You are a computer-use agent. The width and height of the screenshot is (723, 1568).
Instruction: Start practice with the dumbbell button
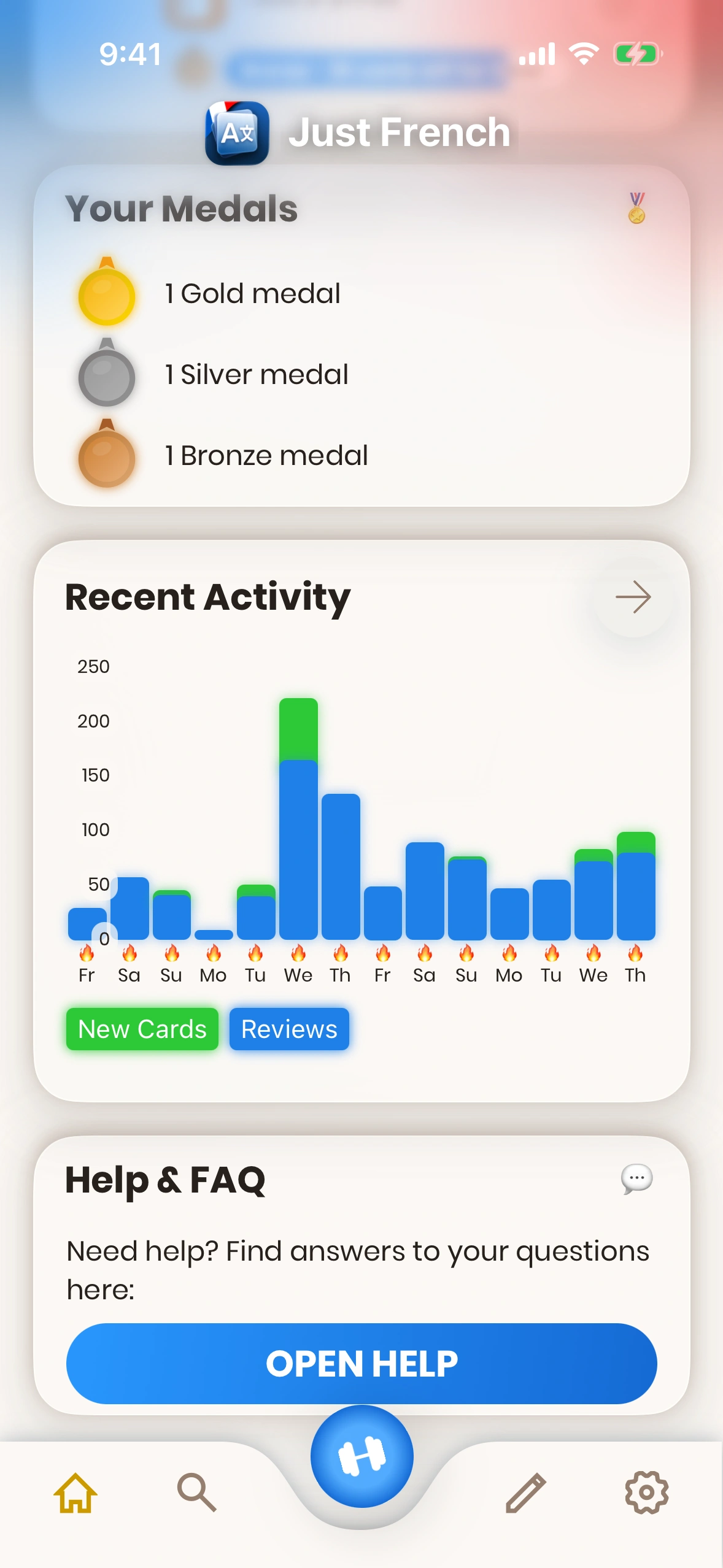tap(361, 1456)
